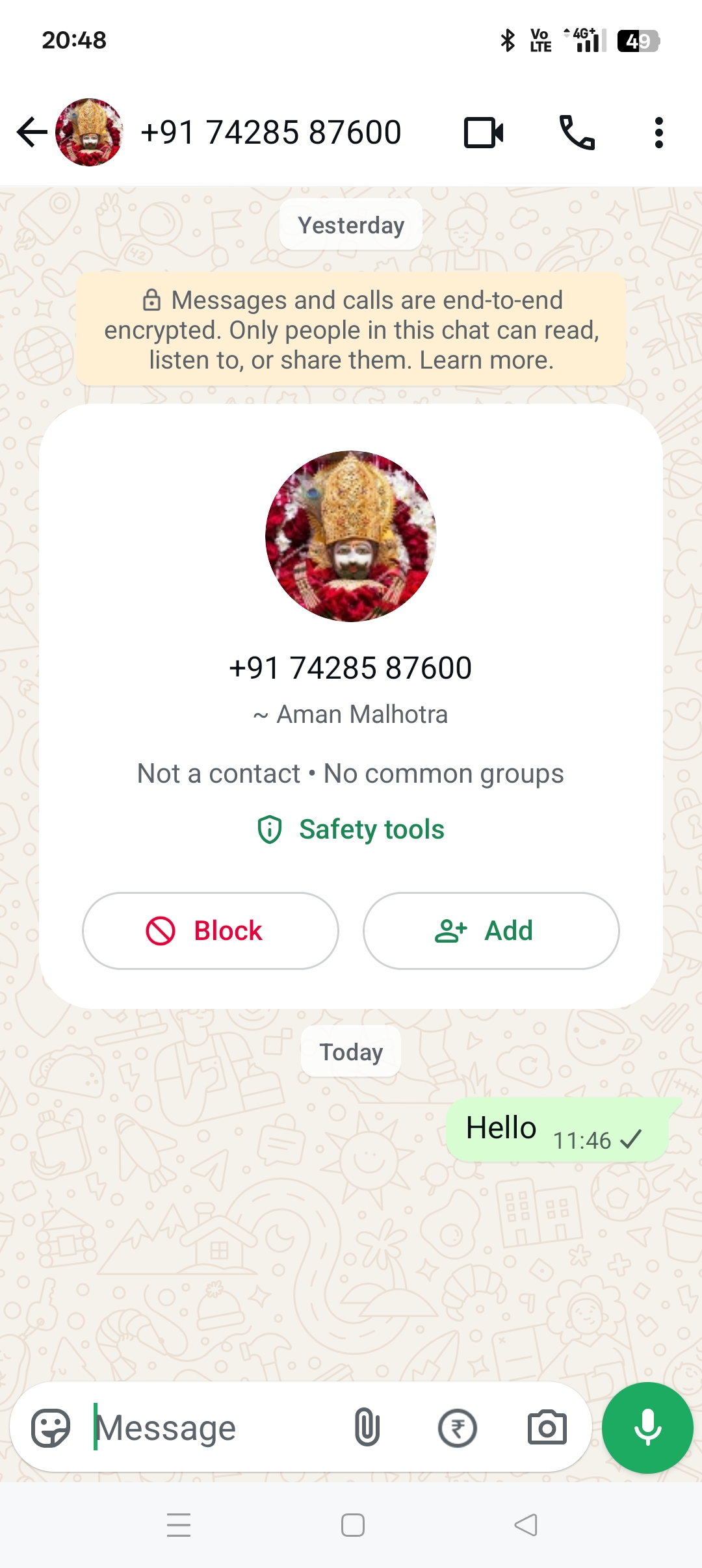Open the system recent apps view
This screenshot has width=702, height=1568.
pos(179,1525)
